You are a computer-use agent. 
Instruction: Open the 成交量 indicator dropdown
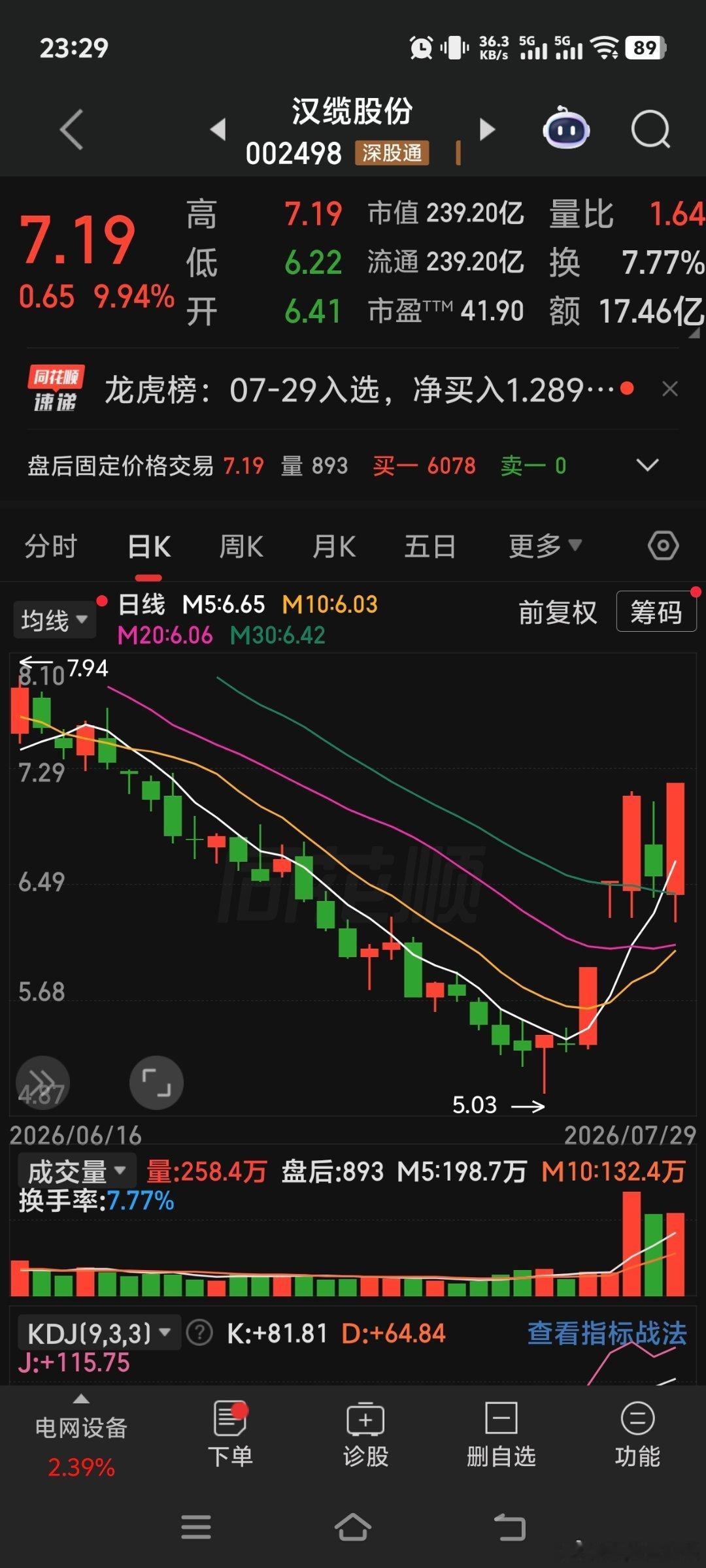pyautogui.click(x=76, y=1171)
